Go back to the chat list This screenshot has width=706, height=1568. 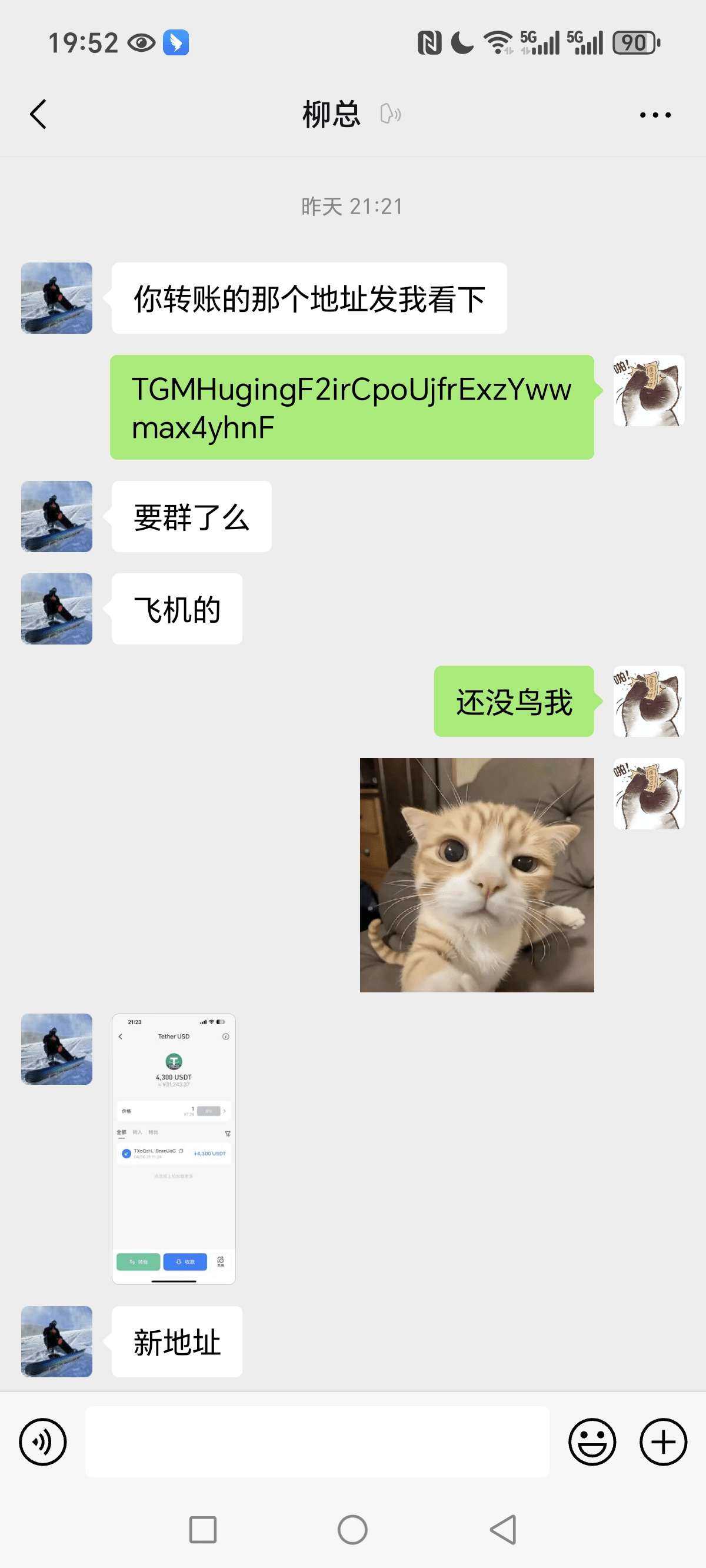tap(38, 114)
